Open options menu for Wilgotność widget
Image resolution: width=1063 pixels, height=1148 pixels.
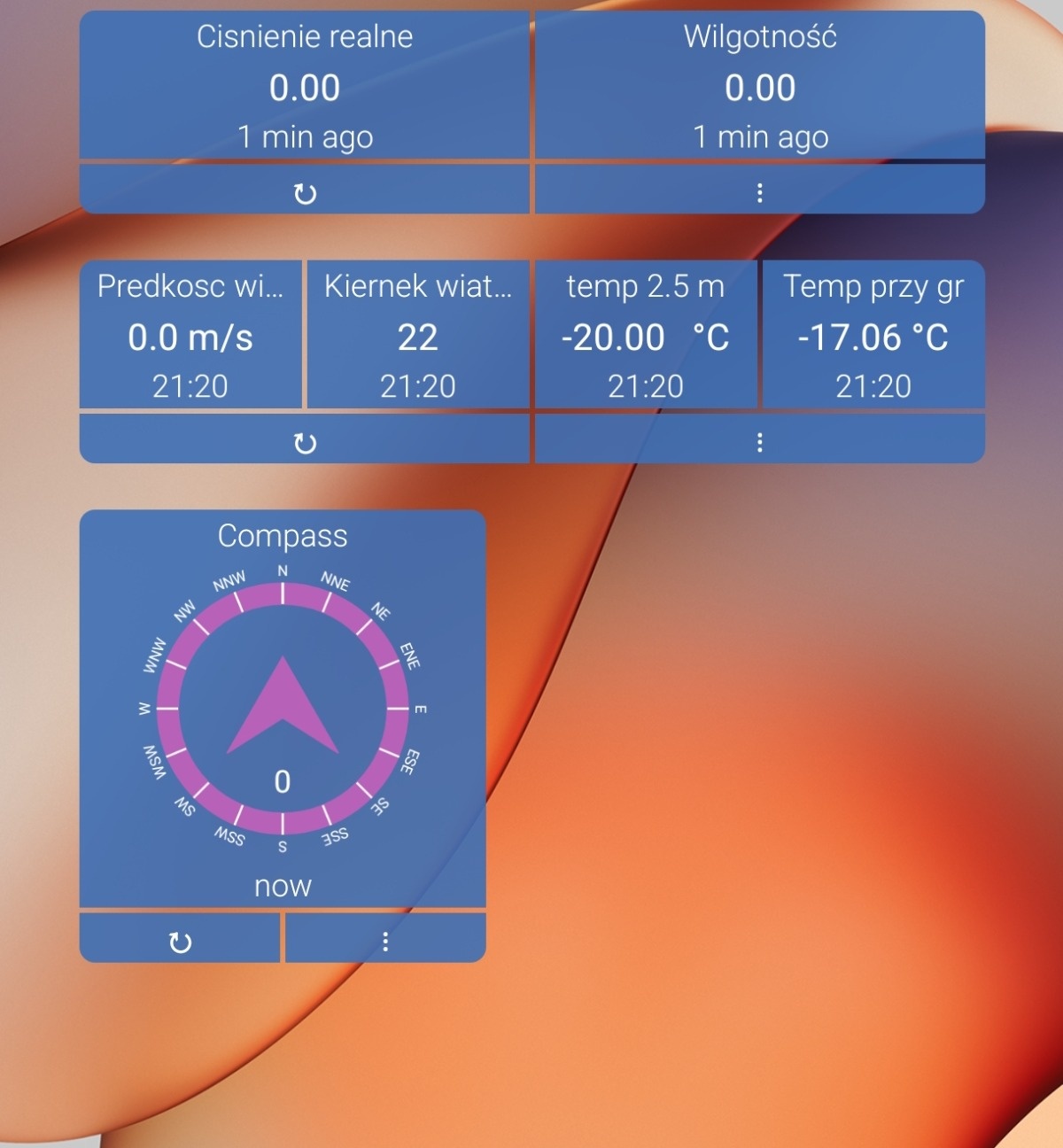click(759, 193)
